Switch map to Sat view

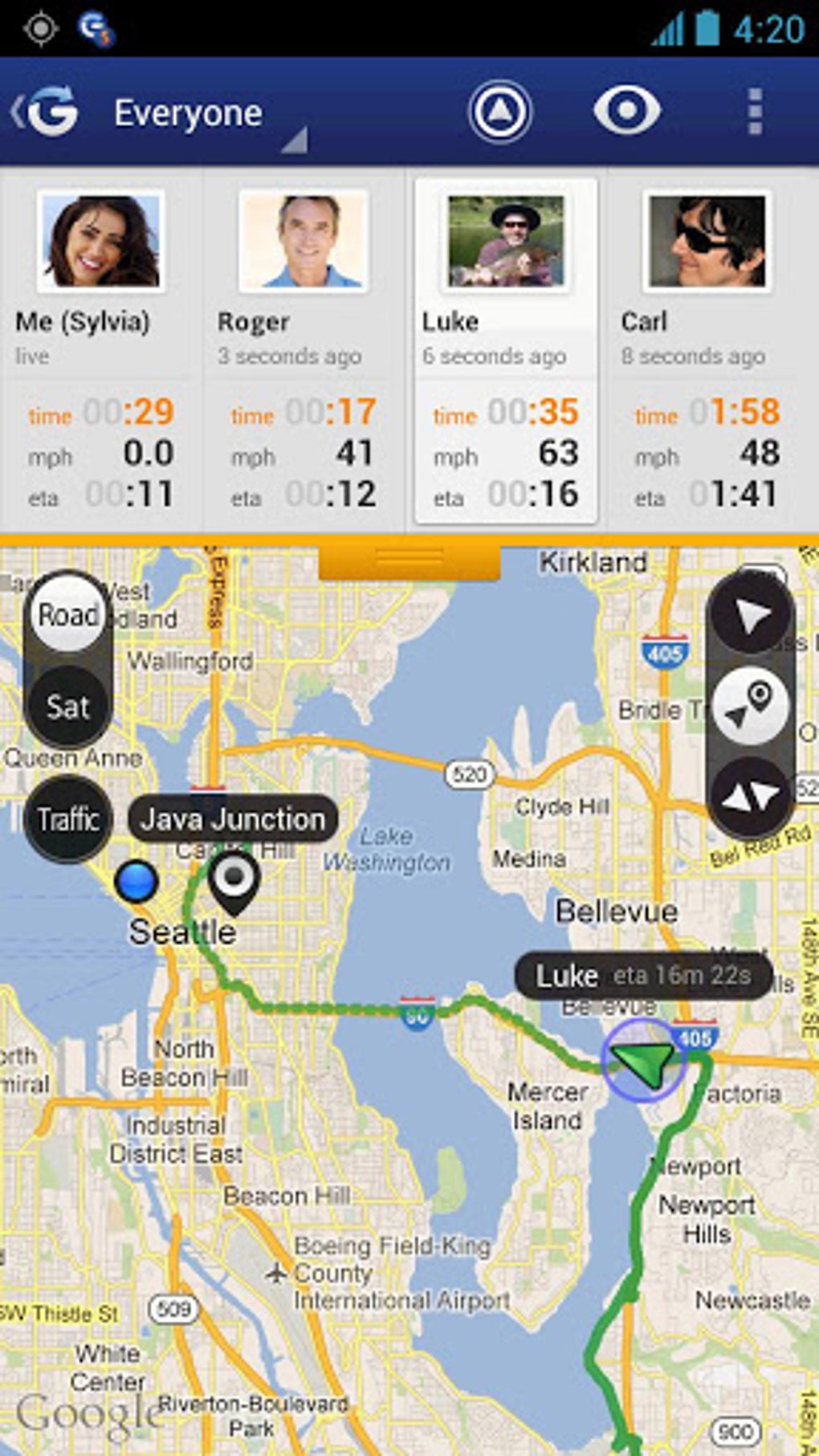tap(68, 707)
